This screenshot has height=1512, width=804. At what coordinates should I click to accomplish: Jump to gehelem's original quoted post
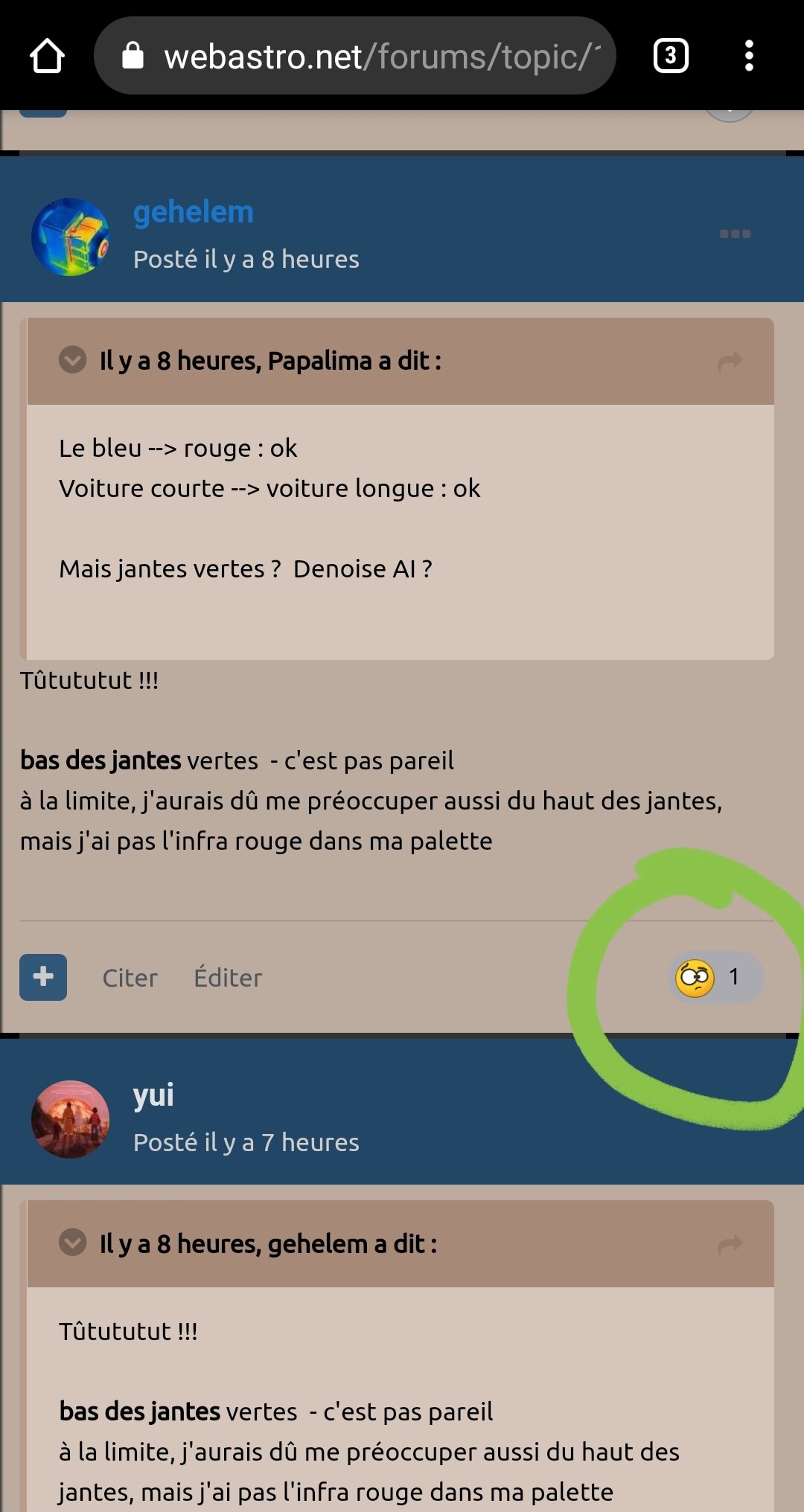coord(730,1244)
